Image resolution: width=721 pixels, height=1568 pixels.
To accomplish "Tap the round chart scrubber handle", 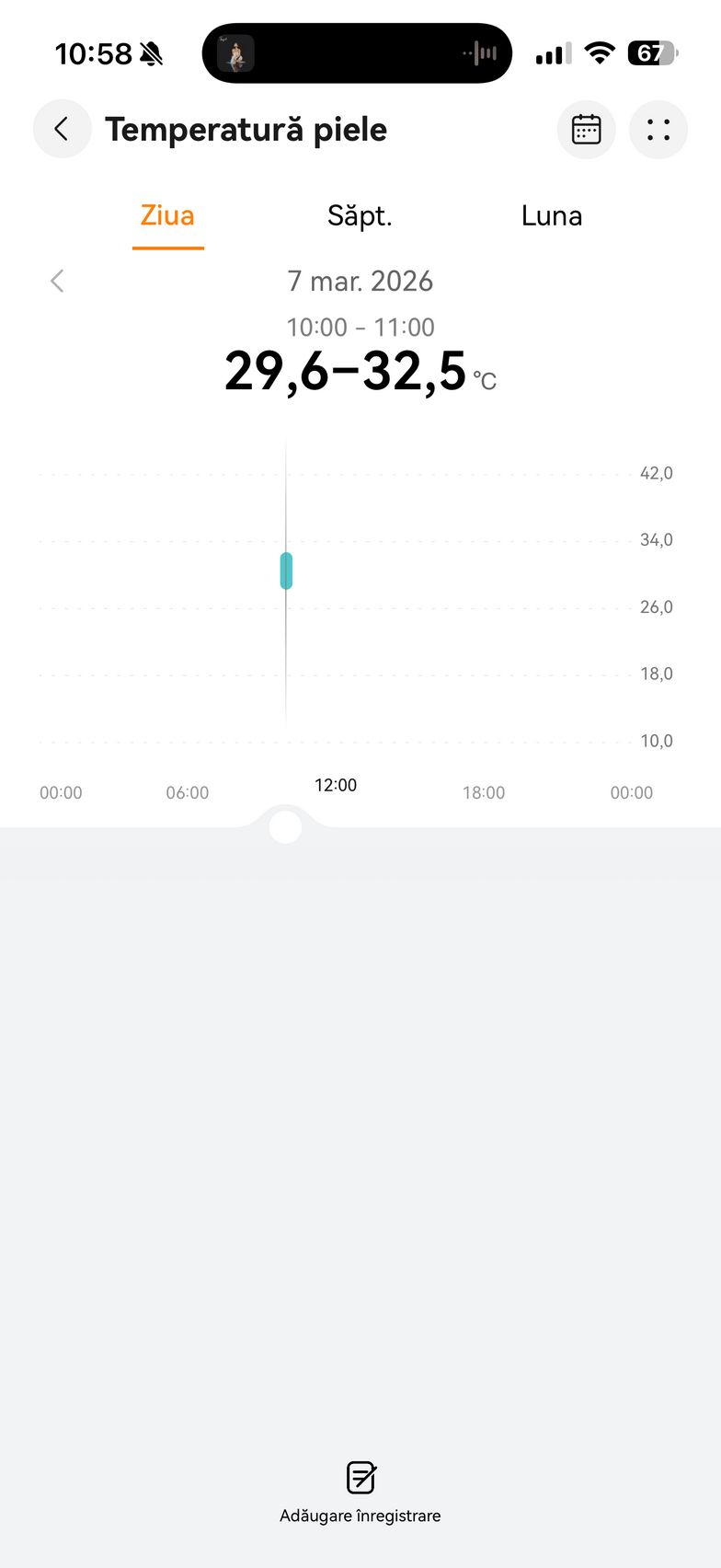I will [x=285, y=826].
